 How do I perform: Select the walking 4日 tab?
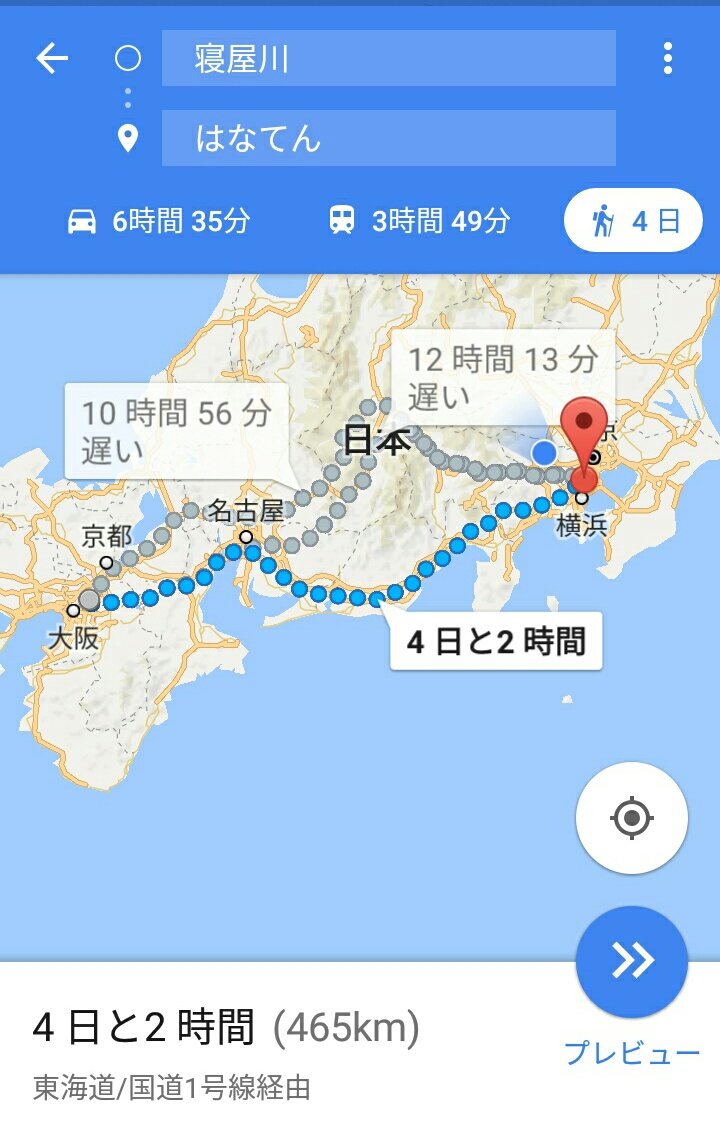633,221
